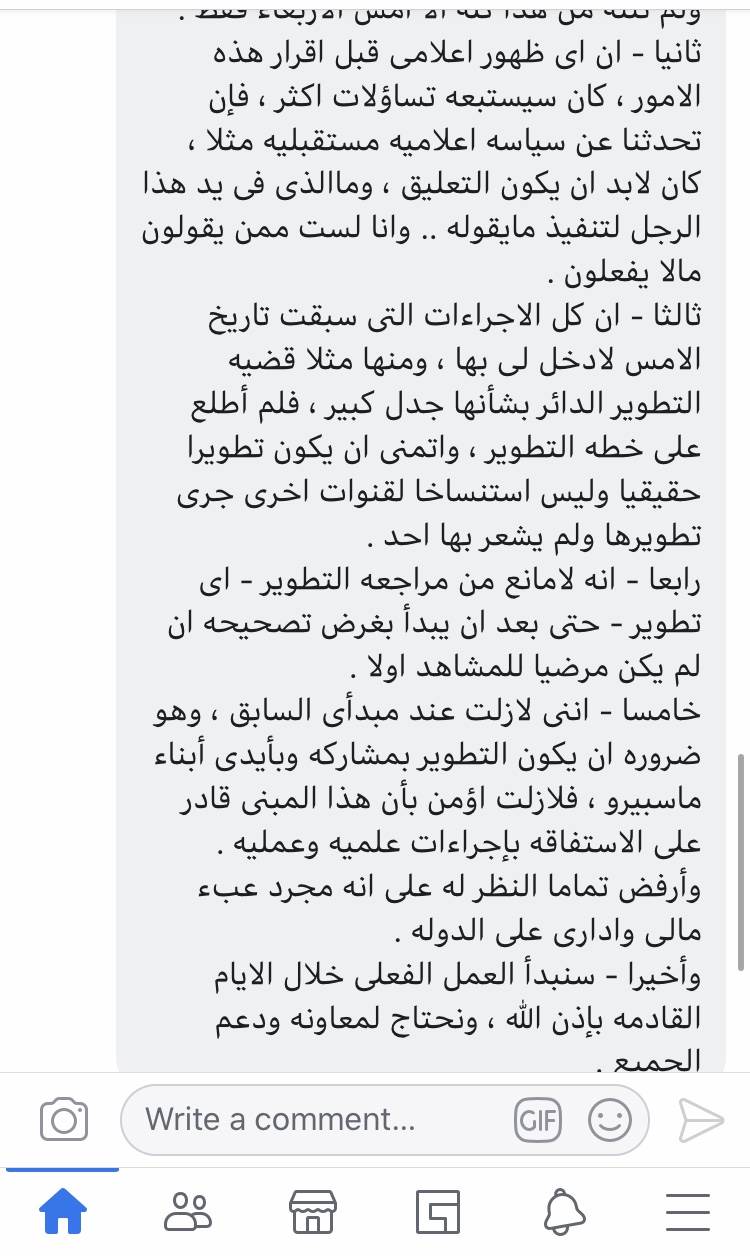This screenshot has height=1256, width=750.
Task: Open the notifications bell tab
Action: click(563, 1213)
